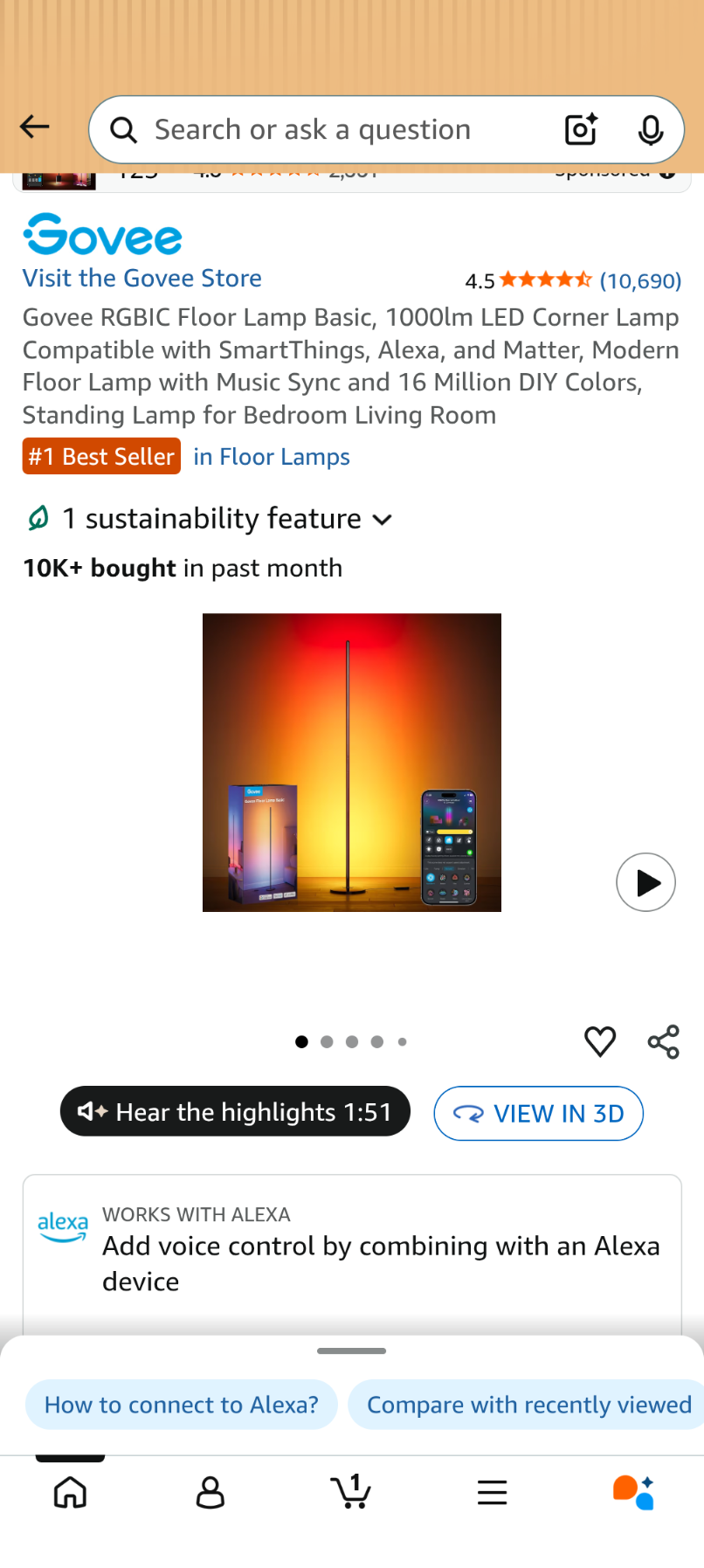Switch to the Home tab
Viewport: 704px width, 1568px height.
70,1493
